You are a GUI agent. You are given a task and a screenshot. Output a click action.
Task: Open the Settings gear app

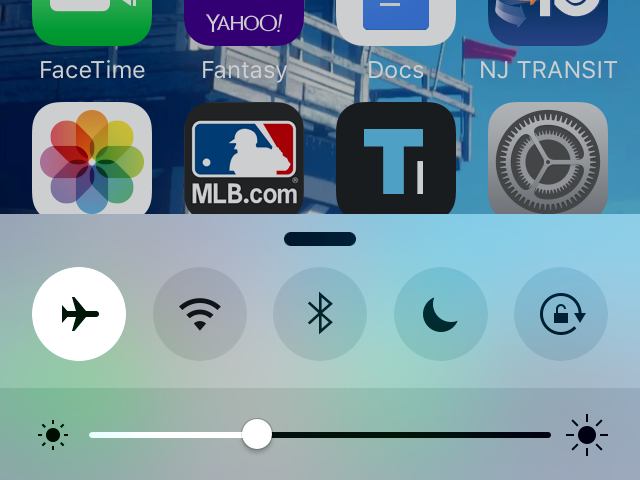pos(548,160)
